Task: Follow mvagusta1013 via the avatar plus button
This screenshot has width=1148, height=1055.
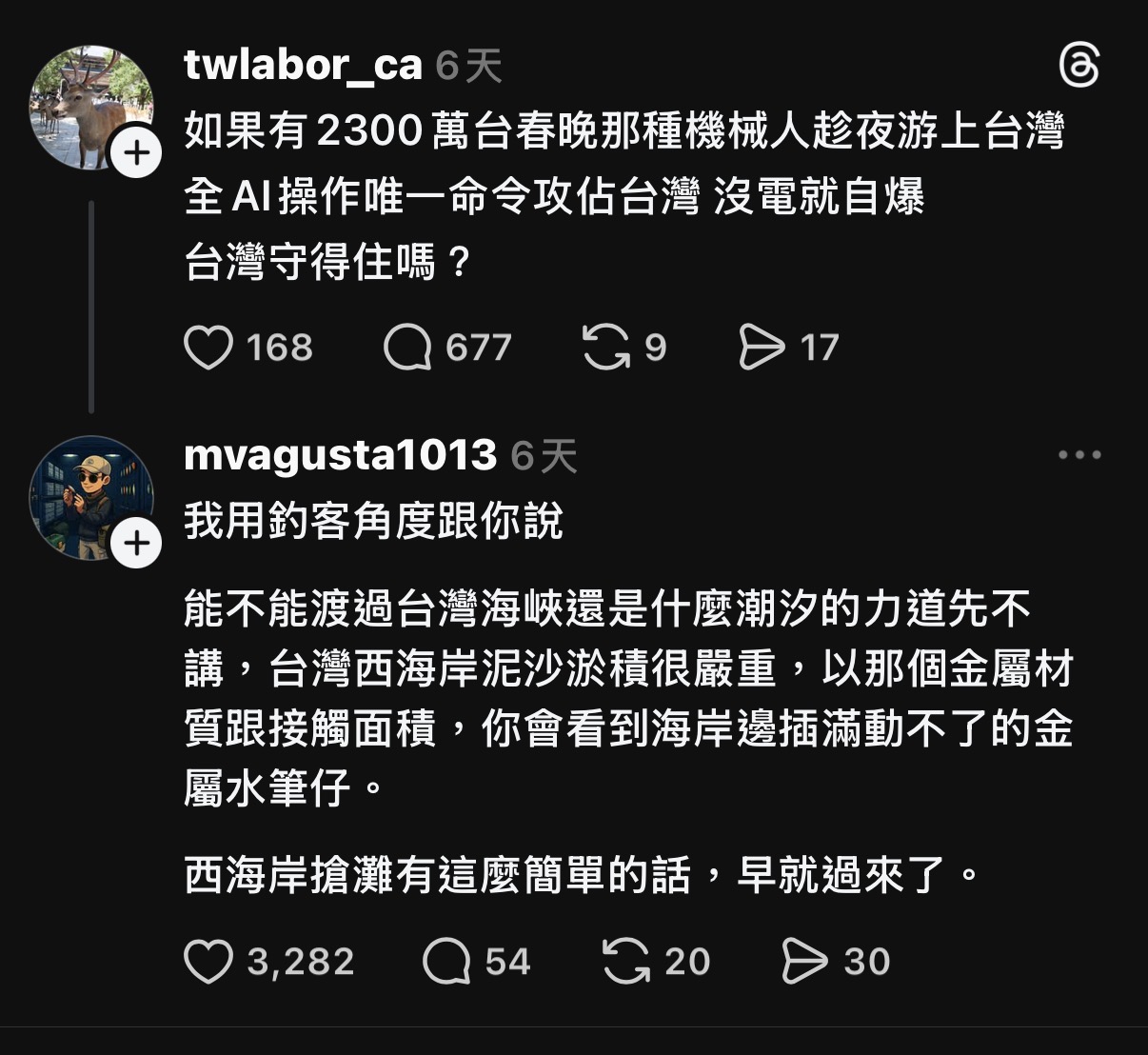Action: (x=137, y=543)
